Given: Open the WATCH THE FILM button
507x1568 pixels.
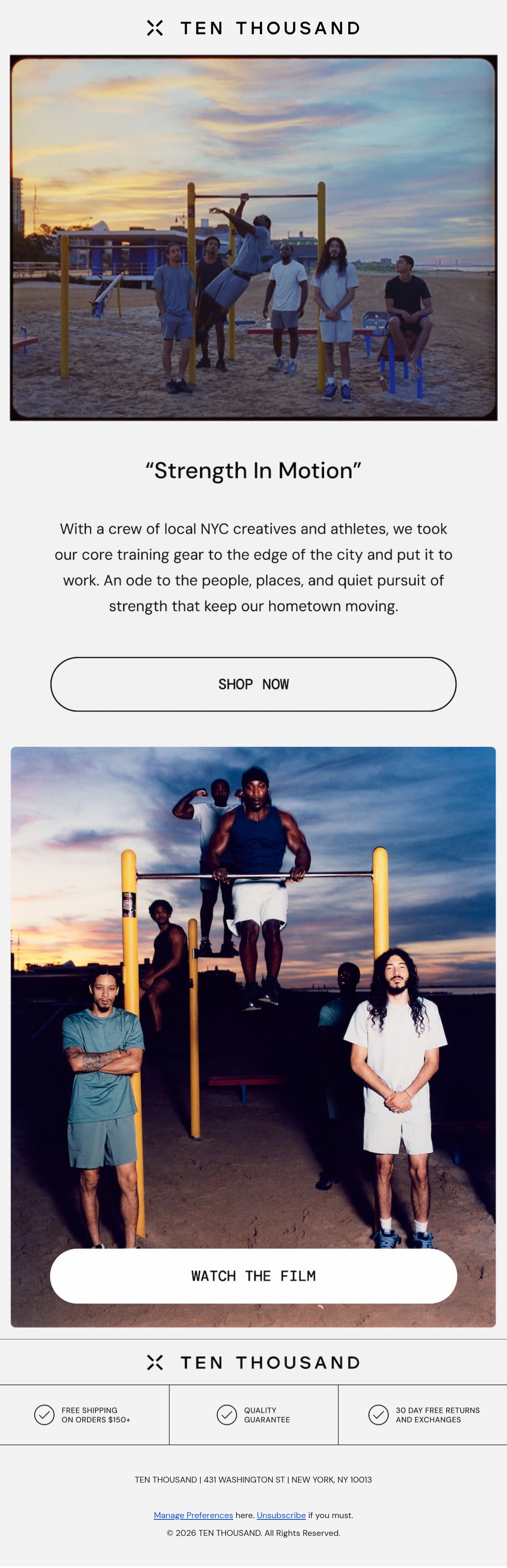Looking at the screenshot, I should [253, 1275].
